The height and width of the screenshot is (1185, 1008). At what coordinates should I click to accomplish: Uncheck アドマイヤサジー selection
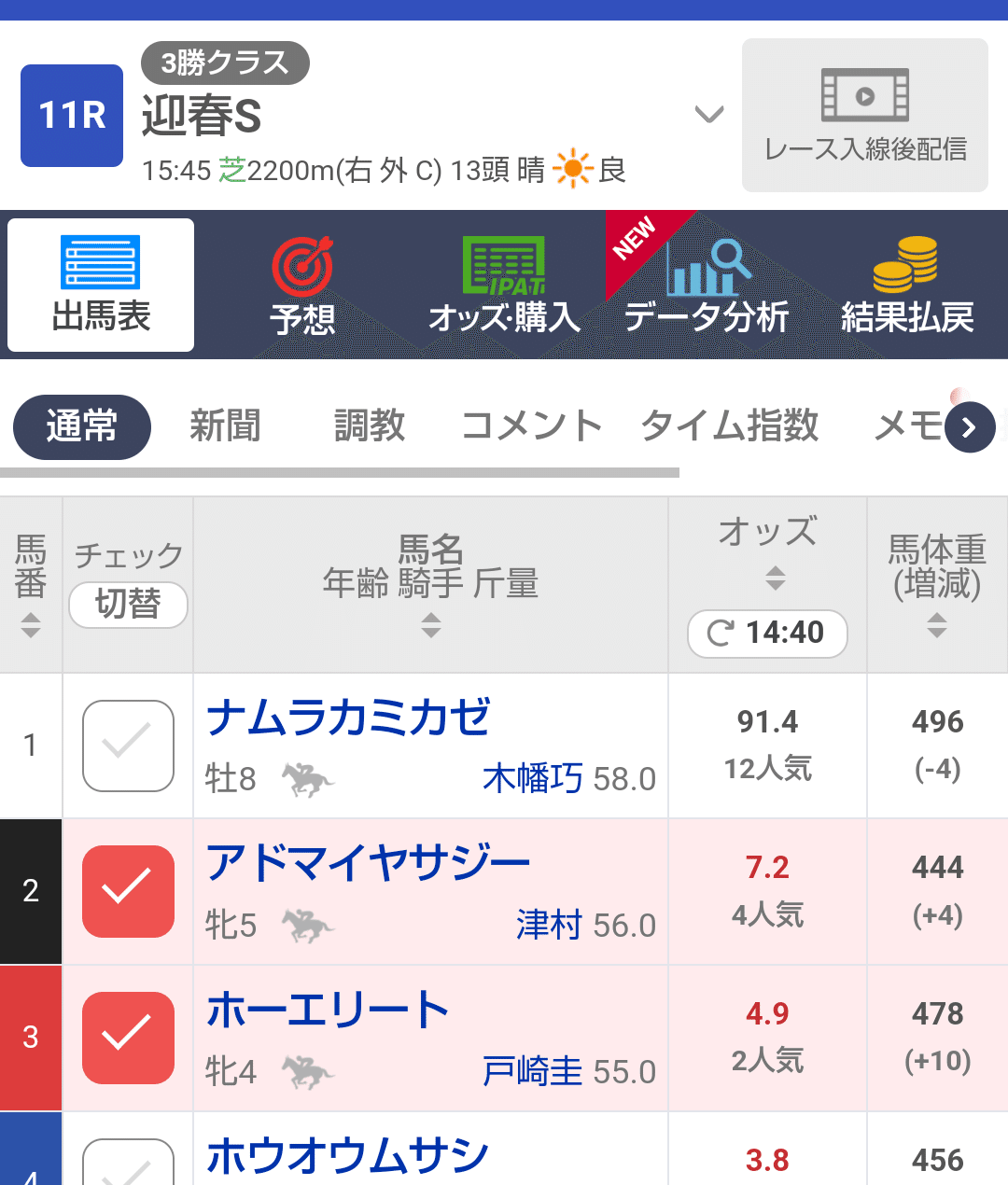click(128, 891)
